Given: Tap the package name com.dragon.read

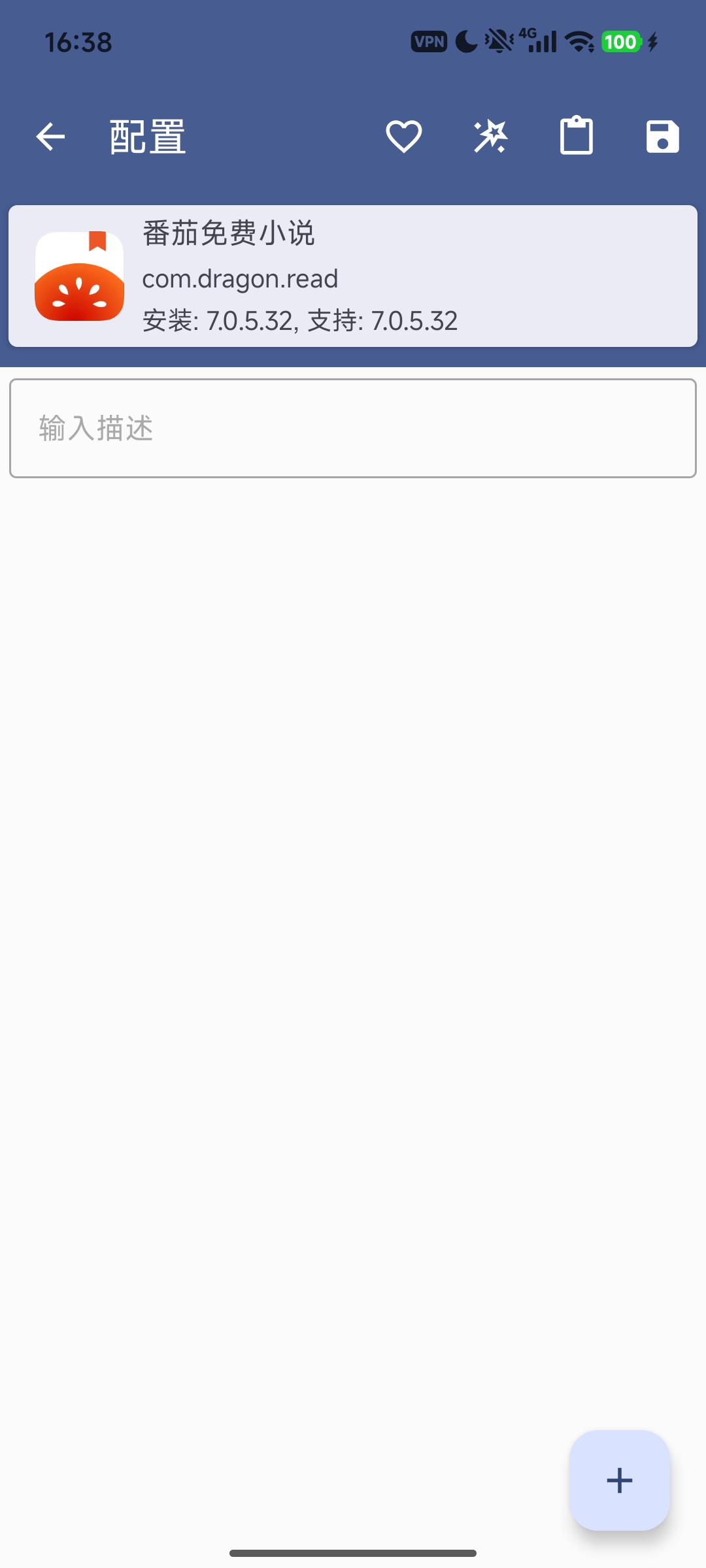Looking at the screenshot, I should (240, 278).
